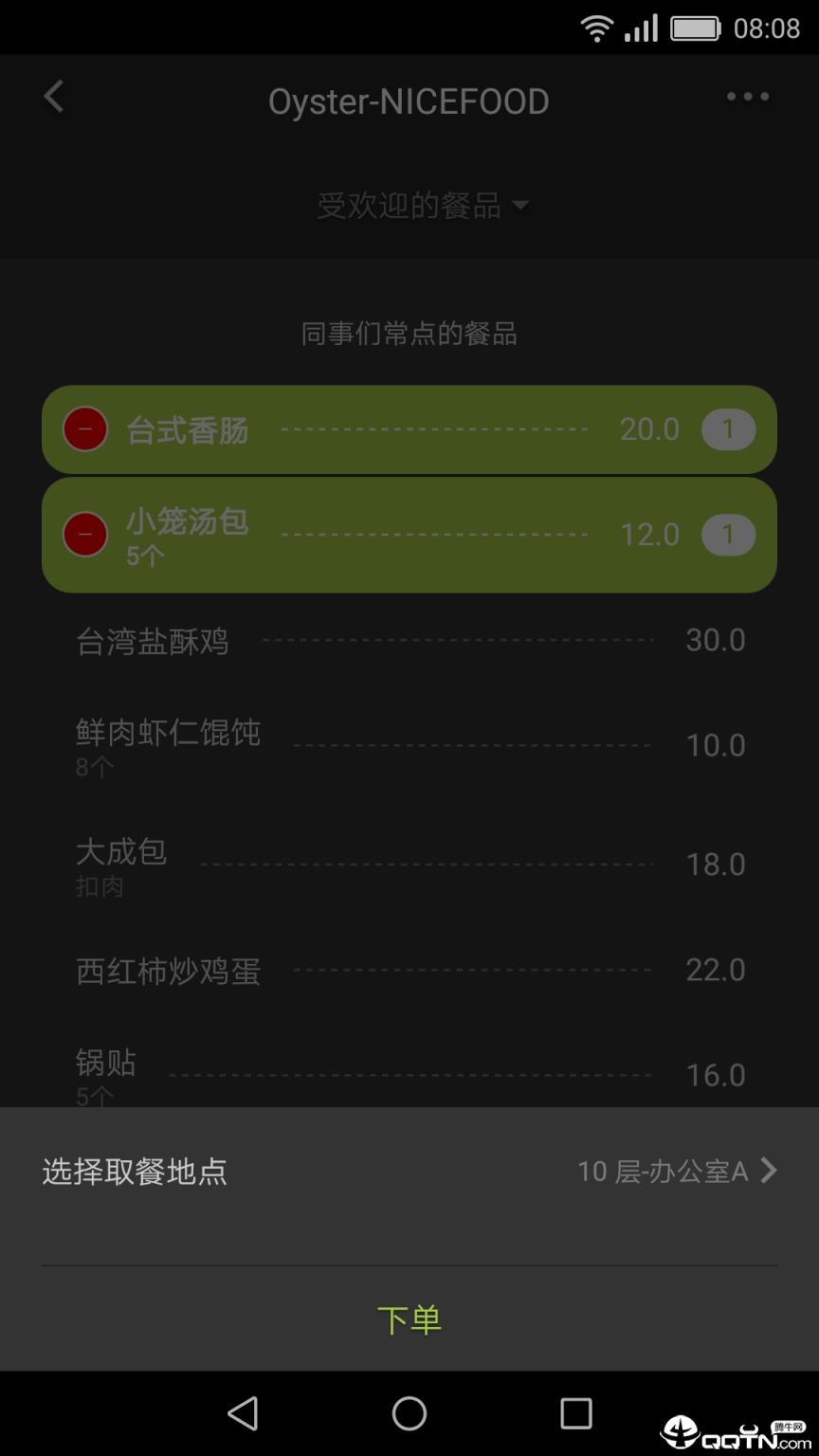This screenshot has height=1456, width=819.
Task: Tap the 下单 order button
Action: (409, 1319)
